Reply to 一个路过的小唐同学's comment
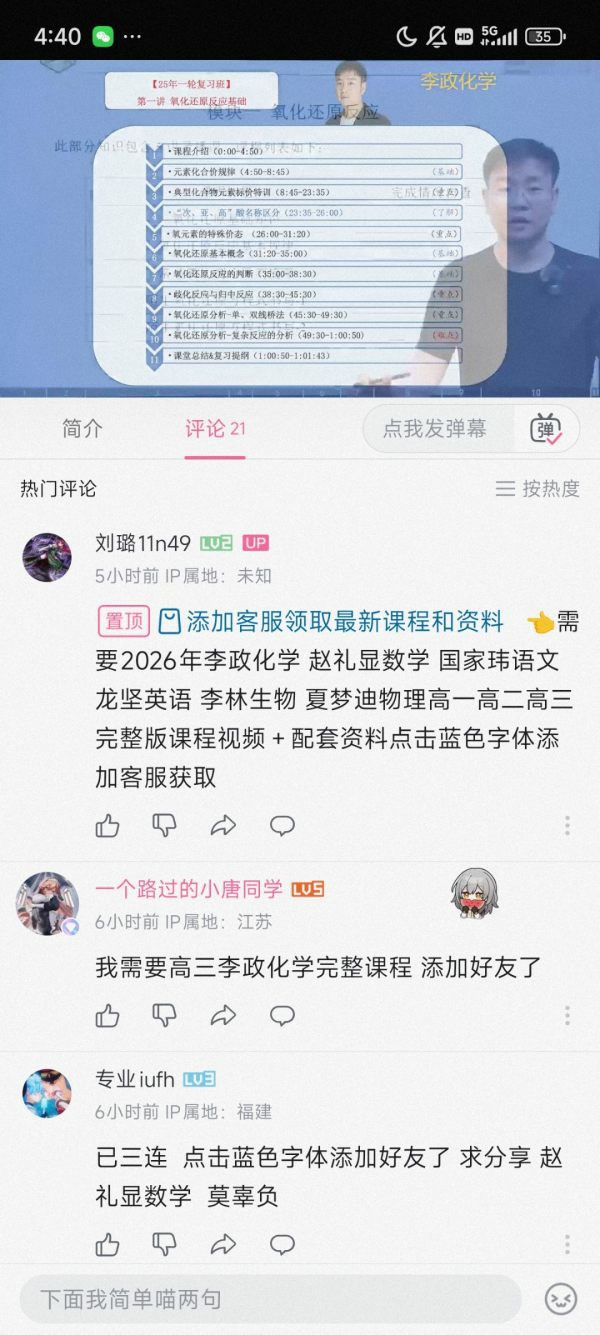 [x=282, y=1016]
